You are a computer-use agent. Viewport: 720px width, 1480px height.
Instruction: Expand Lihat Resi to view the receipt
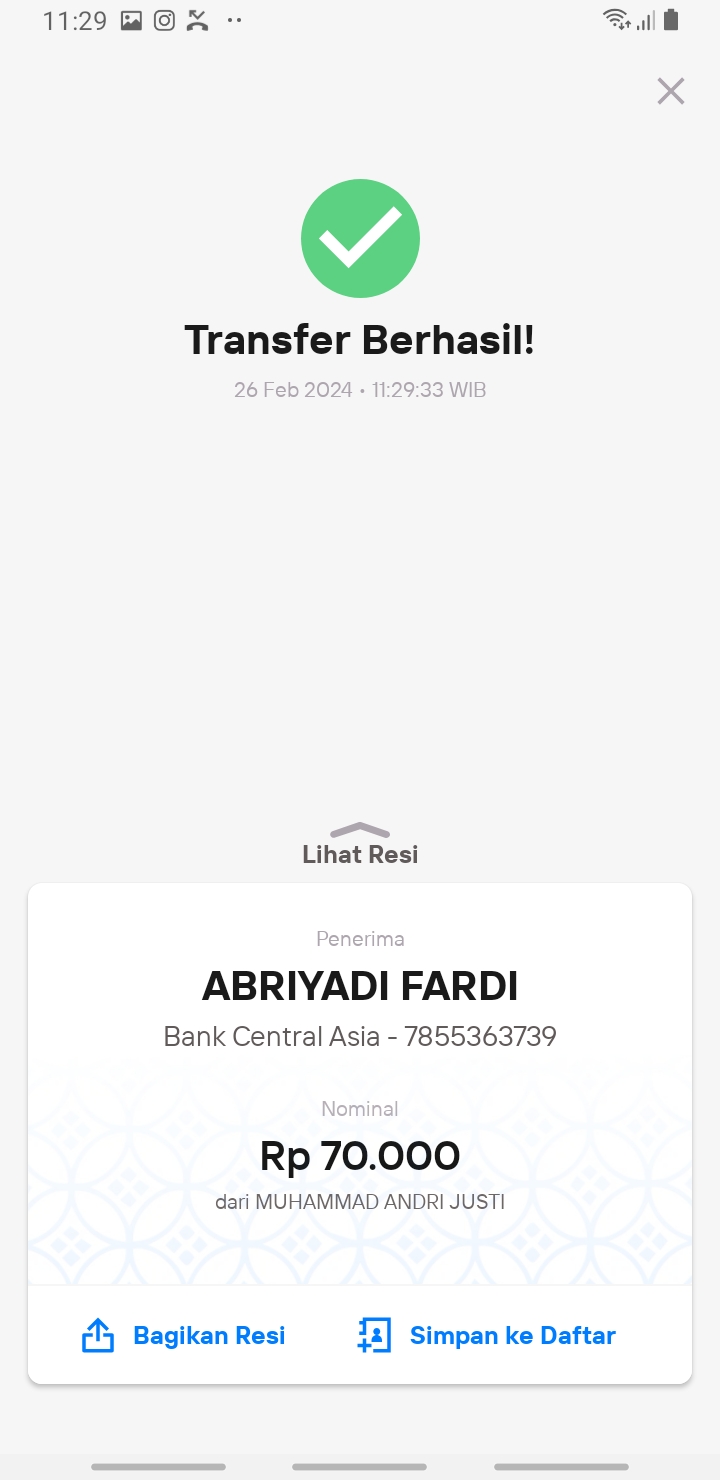[x=360, y=844]
